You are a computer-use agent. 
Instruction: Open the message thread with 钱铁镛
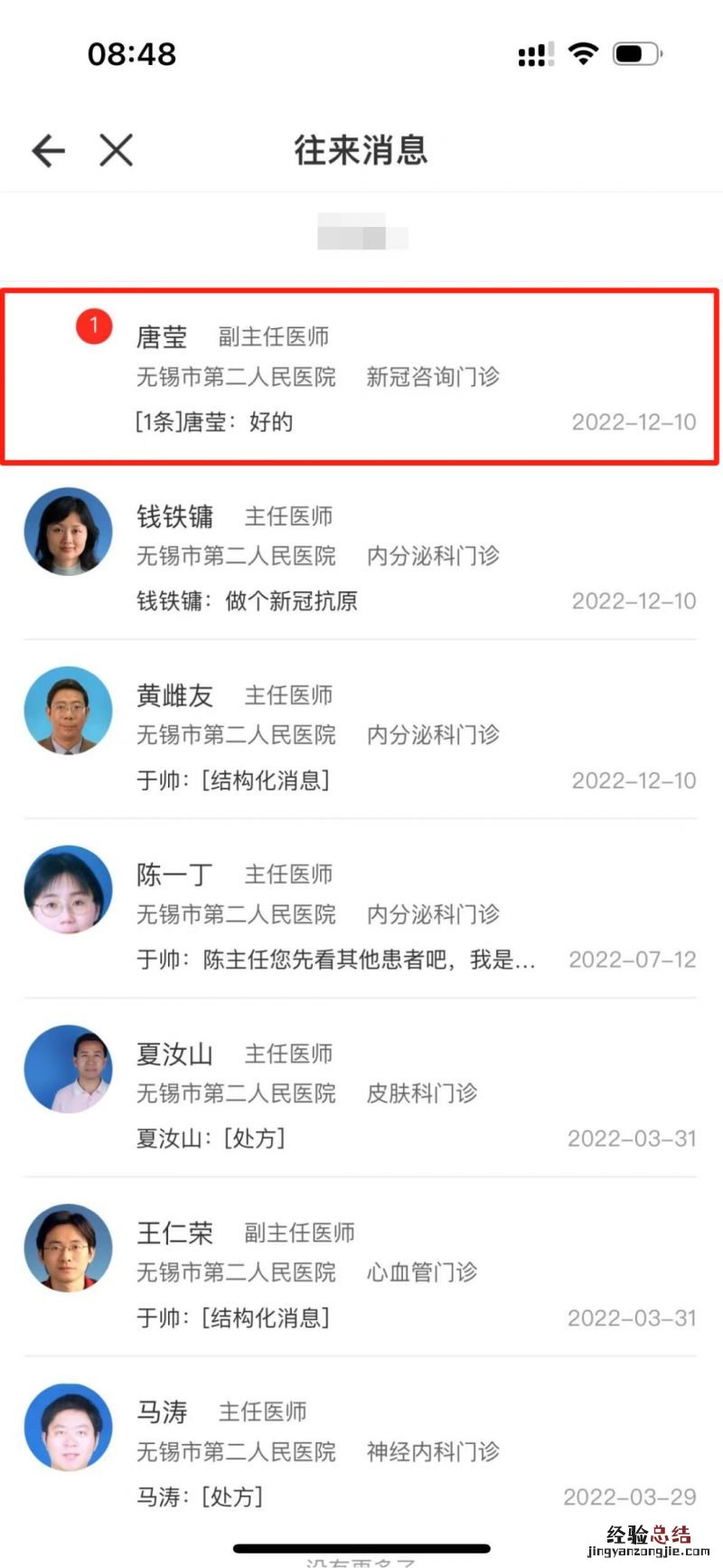pyautogui.click(x=361, y=556)
